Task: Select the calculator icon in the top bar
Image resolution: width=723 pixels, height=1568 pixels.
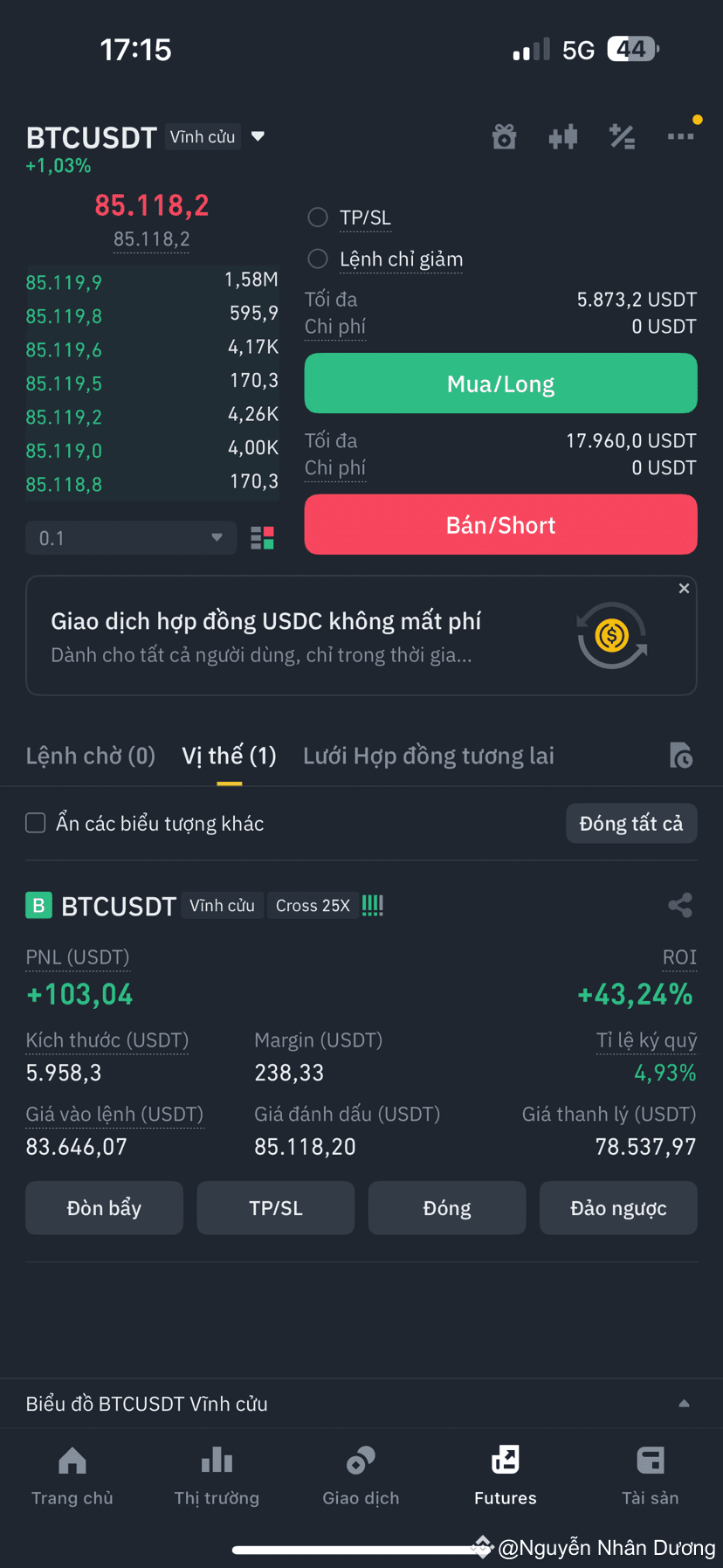Action: coord(622,136)
